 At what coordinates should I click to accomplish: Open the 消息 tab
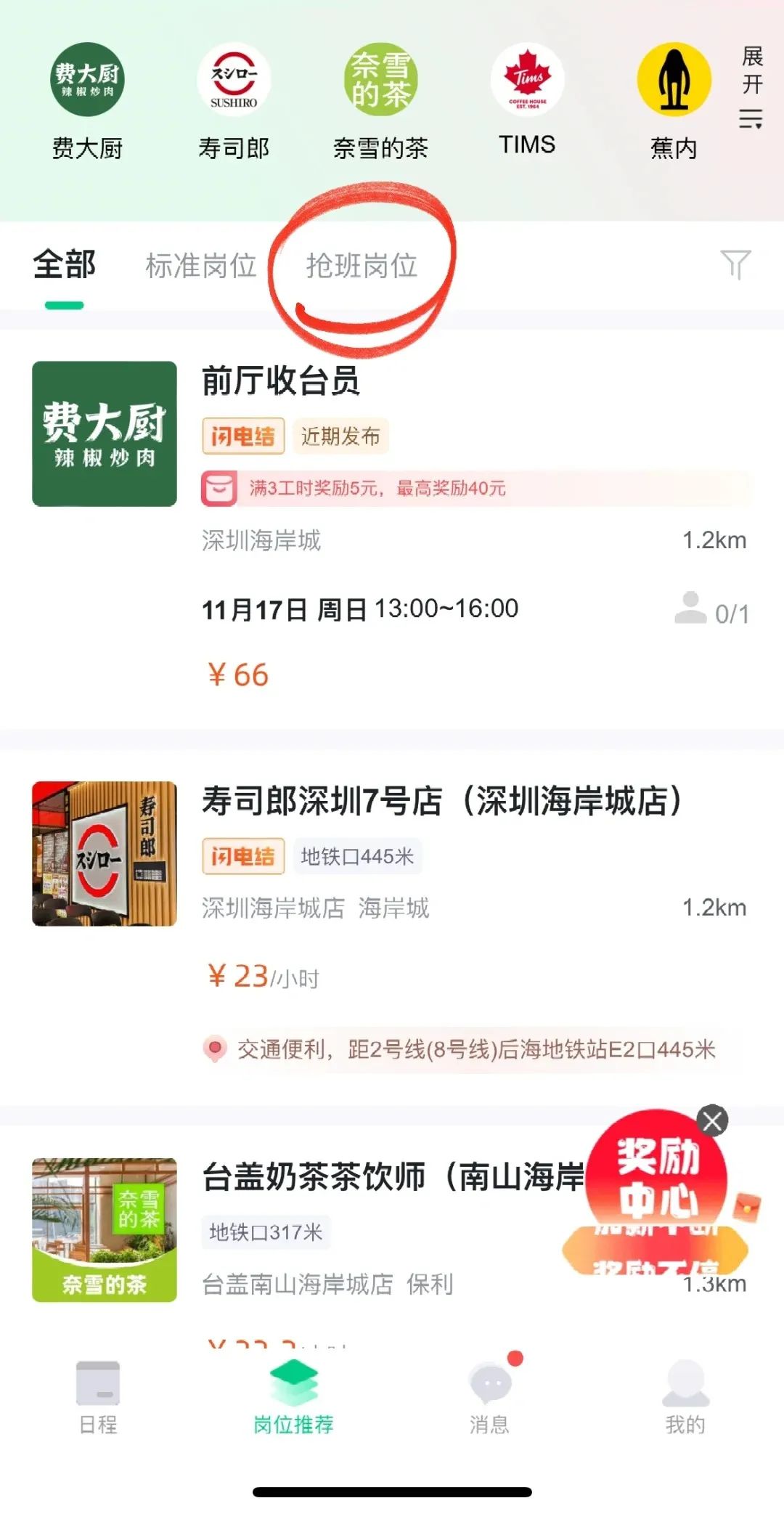click(490, 1399)
